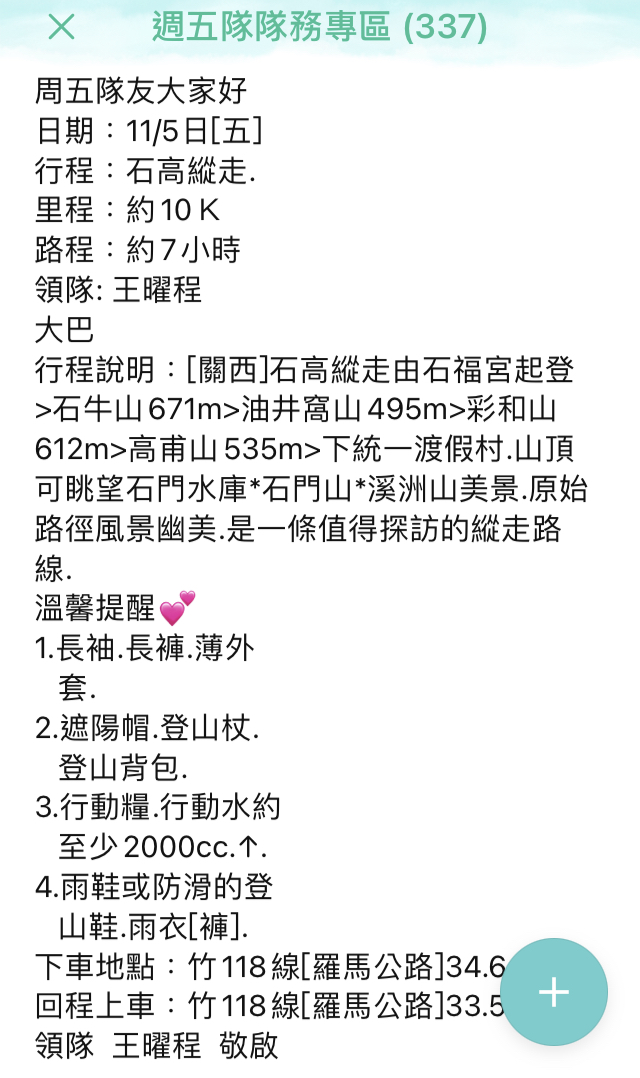The height and width of the screenshot is (1078, 640).
Task: Close the 週五隊隊務專區 note view
Action: (61, 27)
